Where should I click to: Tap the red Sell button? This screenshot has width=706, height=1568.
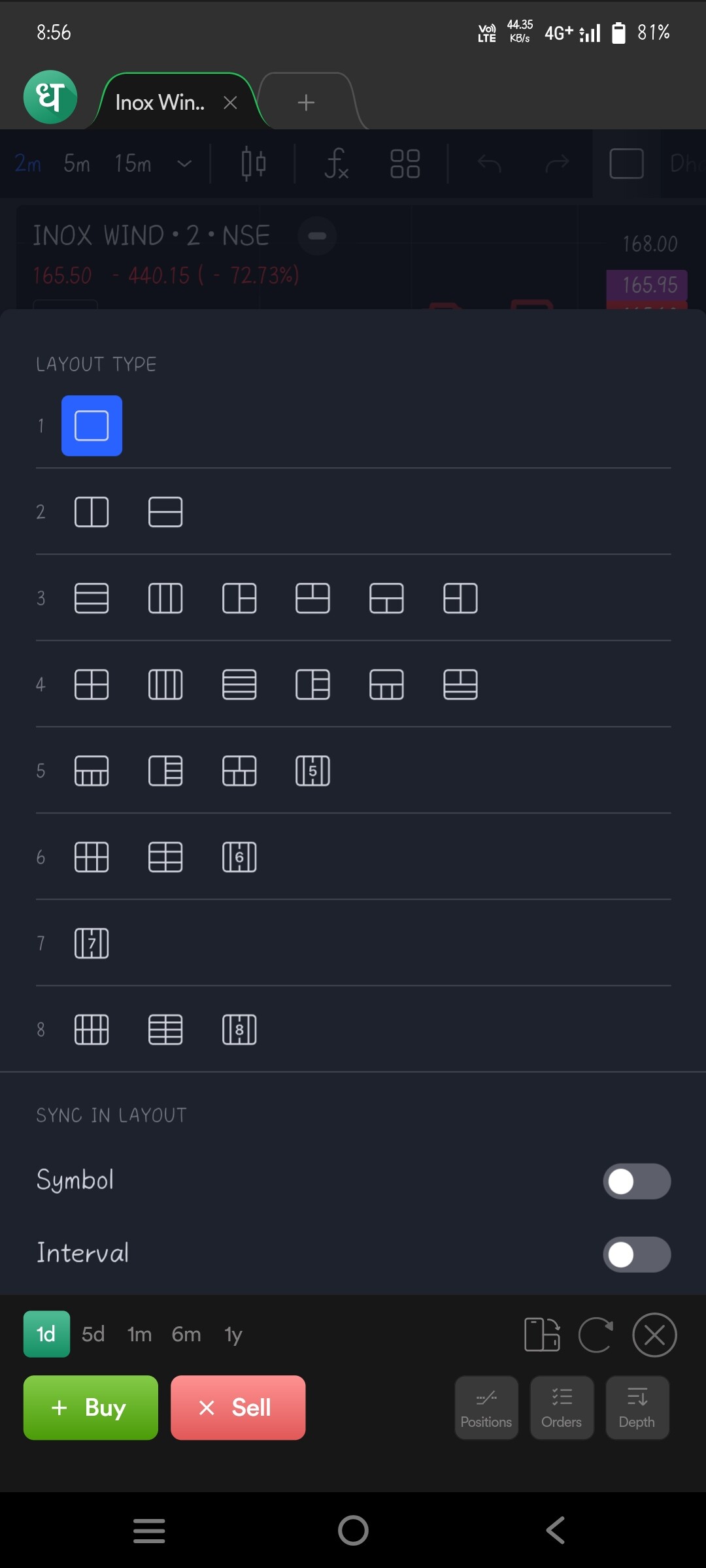(238, 1407)
